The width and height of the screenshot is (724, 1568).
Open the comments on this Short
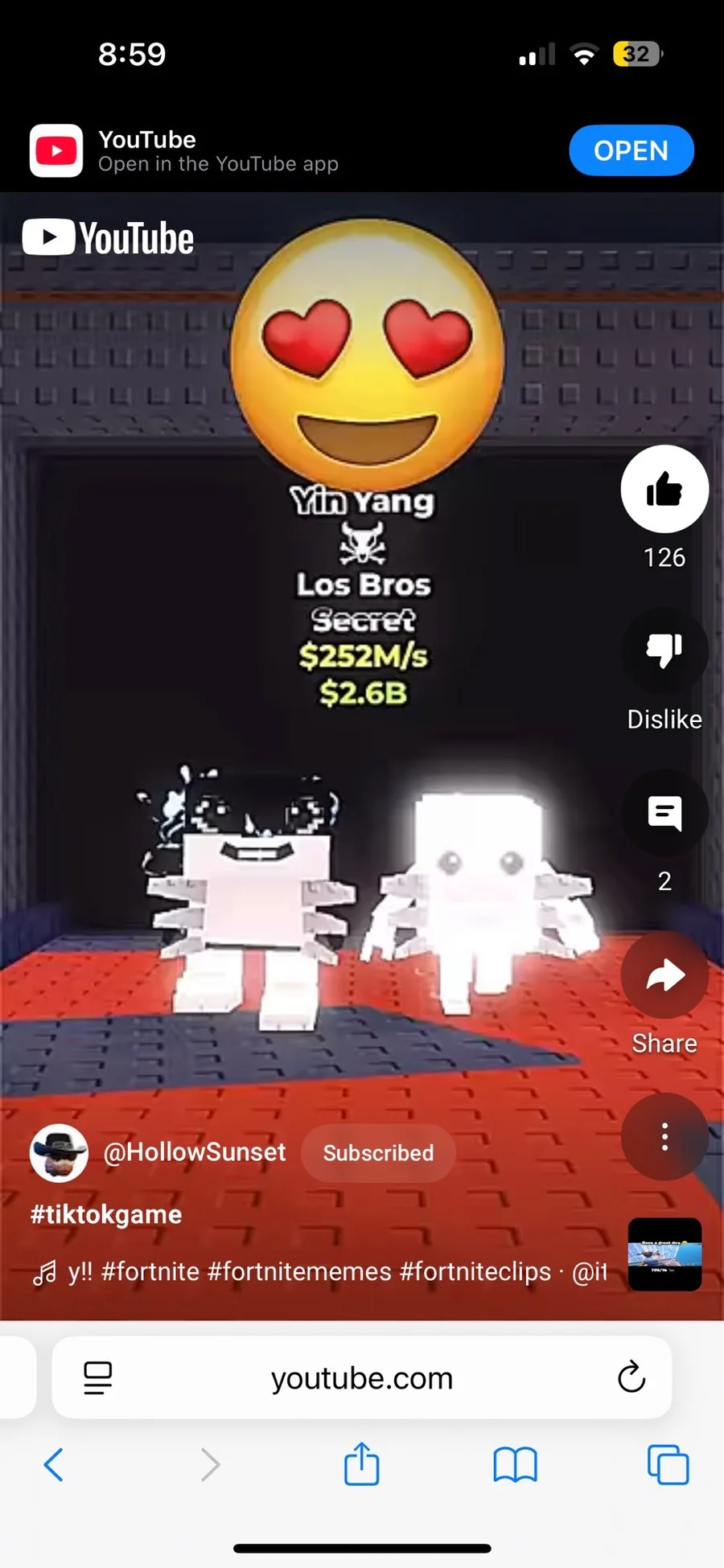664,813
